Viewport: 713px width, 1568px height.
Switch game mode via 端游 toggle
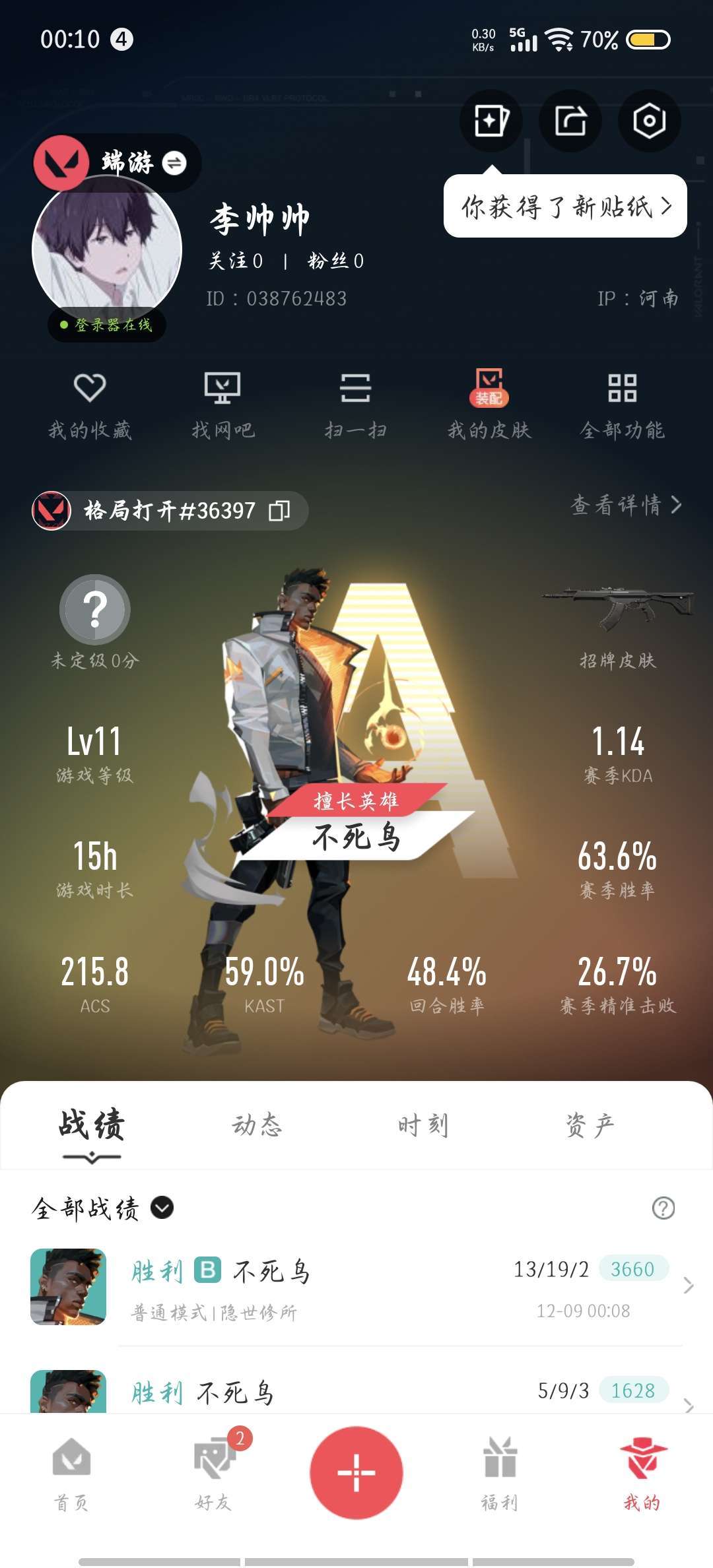click(x=174, y=163)
